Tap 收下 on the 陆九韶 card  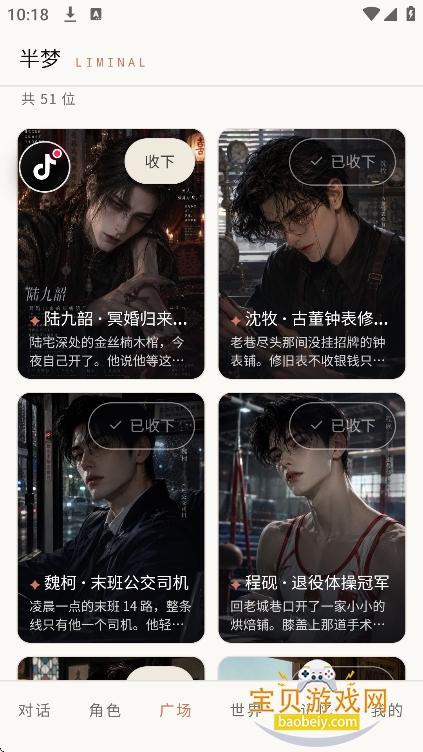pyautogui.click(x=160, y=161)
